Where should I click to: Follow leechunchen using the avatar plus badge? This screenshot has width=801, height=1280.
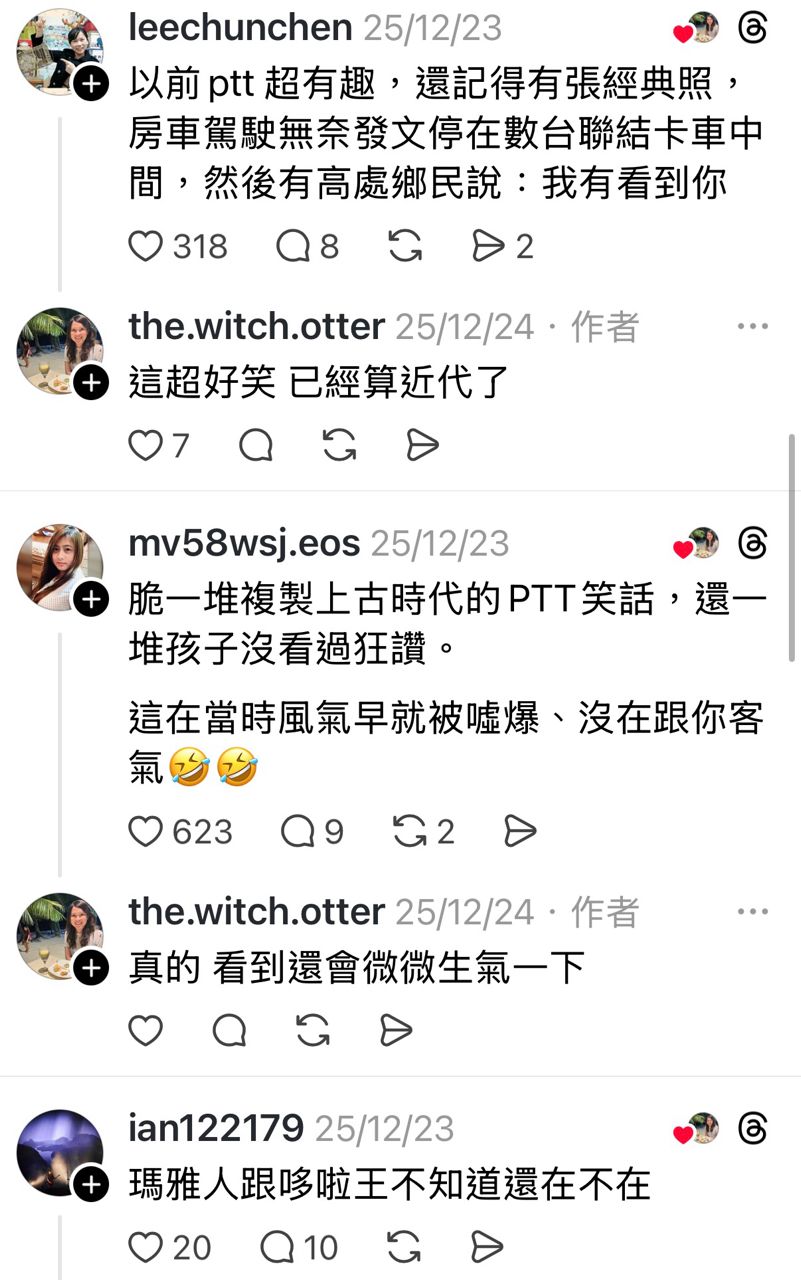(90, 84)
